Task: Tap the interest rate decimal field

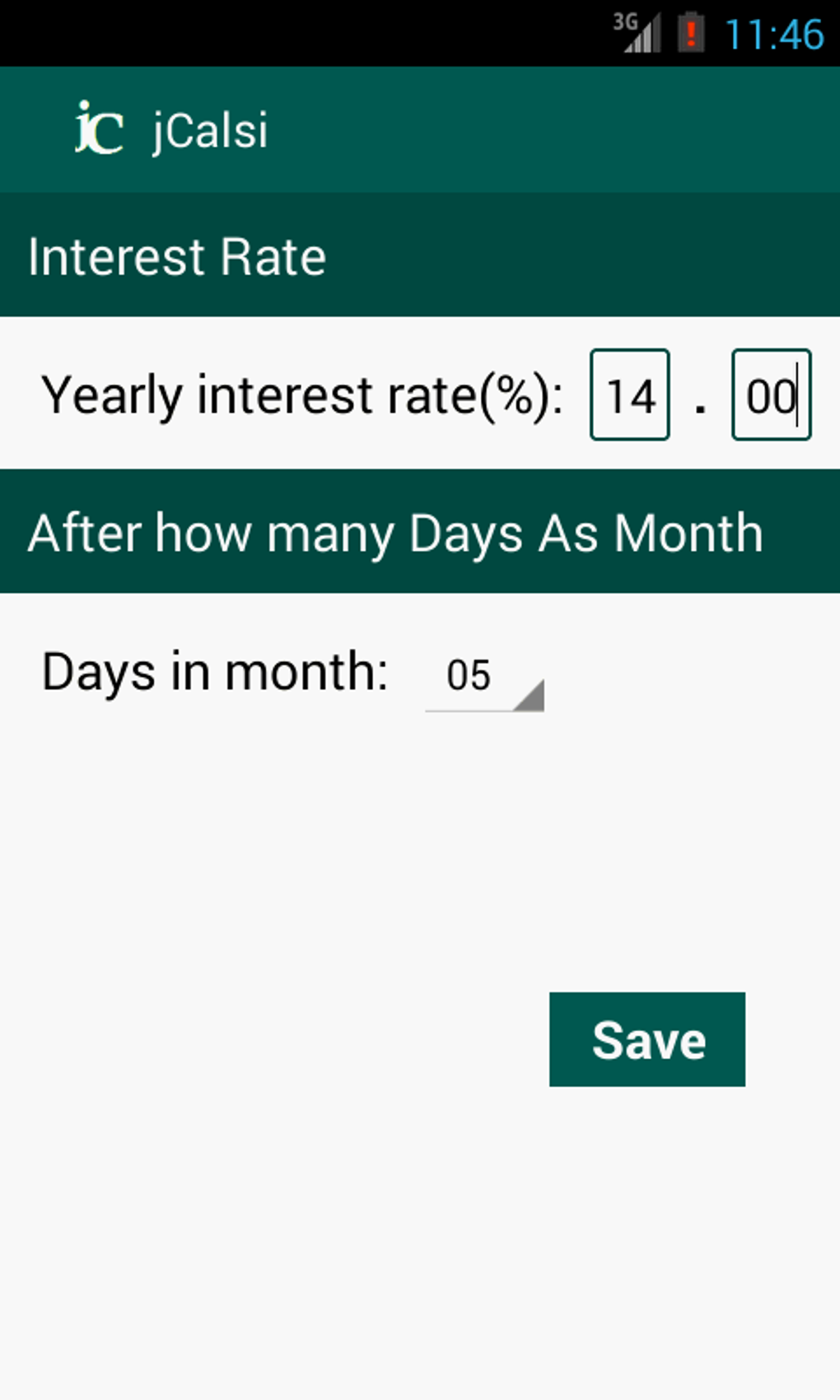Action: (x=771, y=395)
